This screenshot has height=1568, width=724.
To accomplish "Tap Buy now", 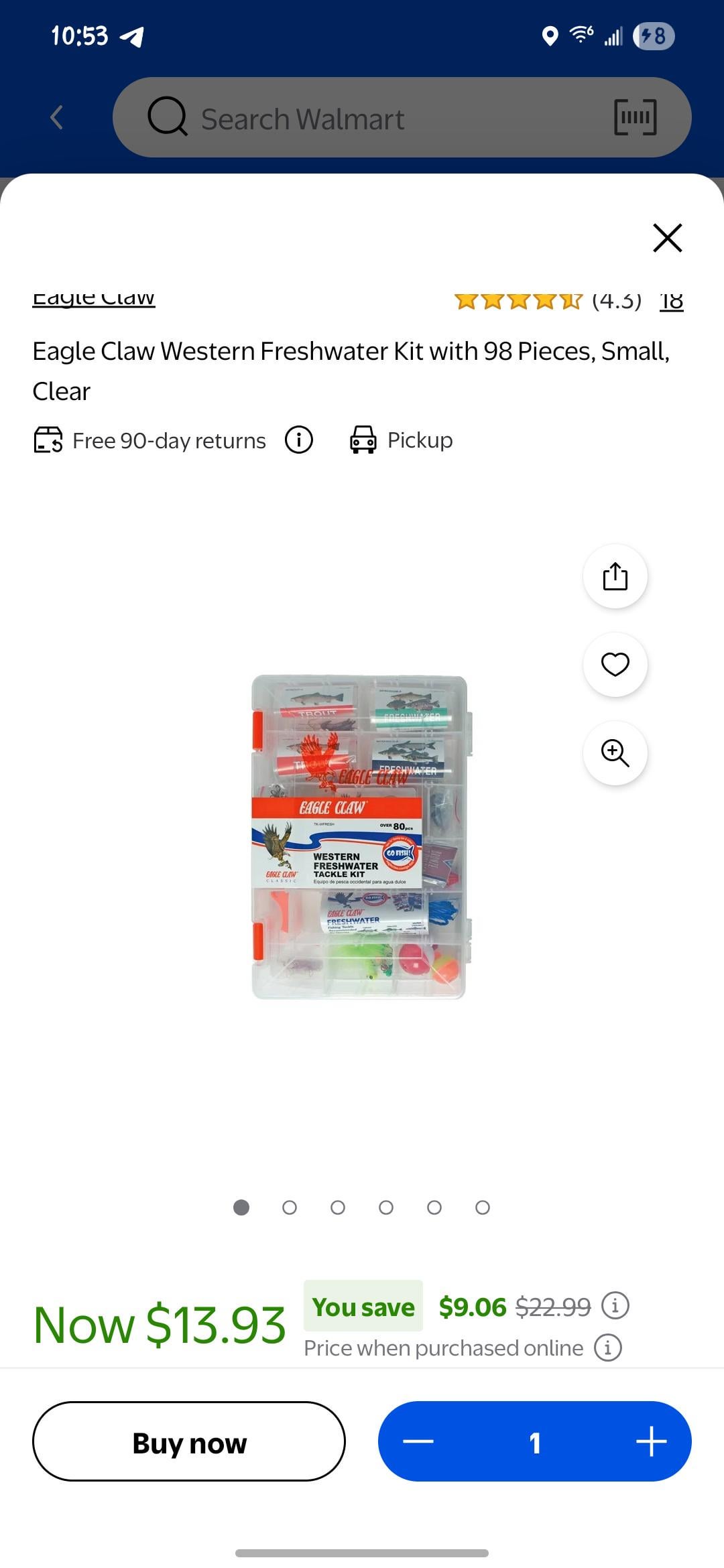I will pos(189,1441).
